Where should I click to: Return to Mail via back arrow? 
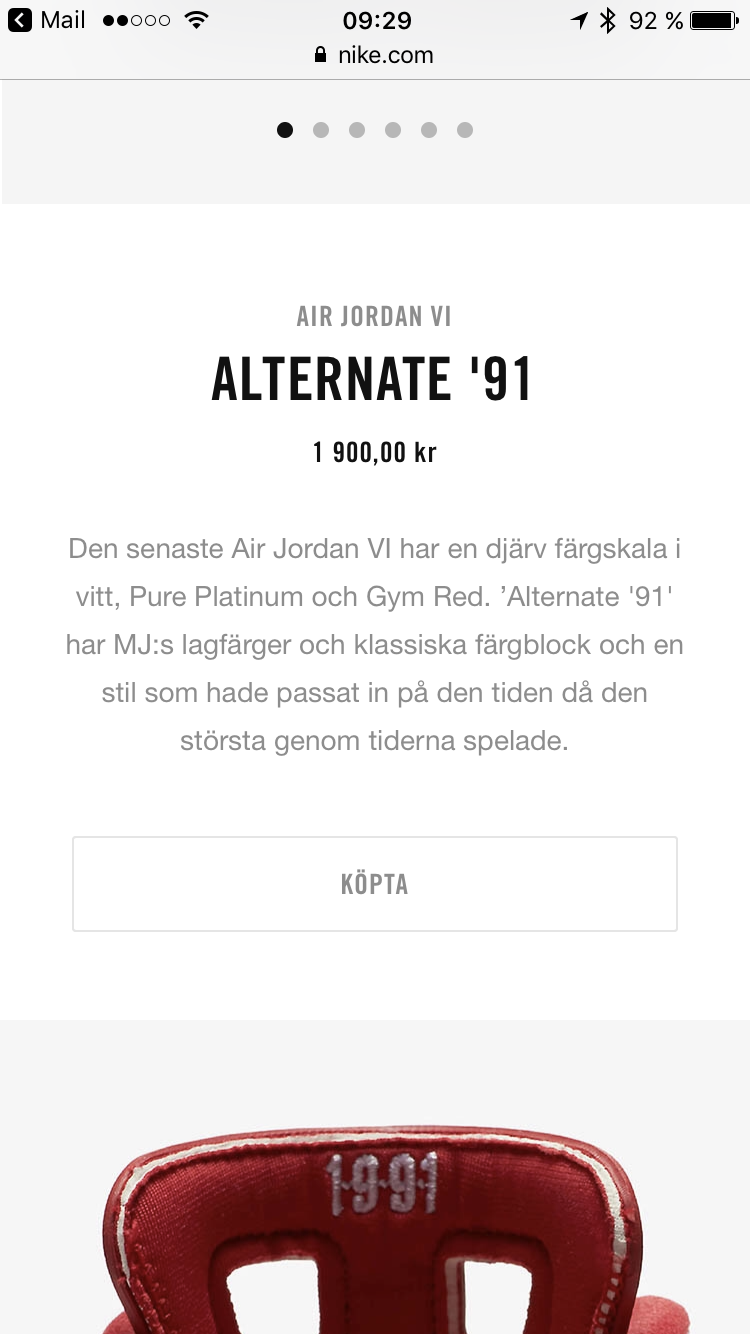click(x=47, y=20)
